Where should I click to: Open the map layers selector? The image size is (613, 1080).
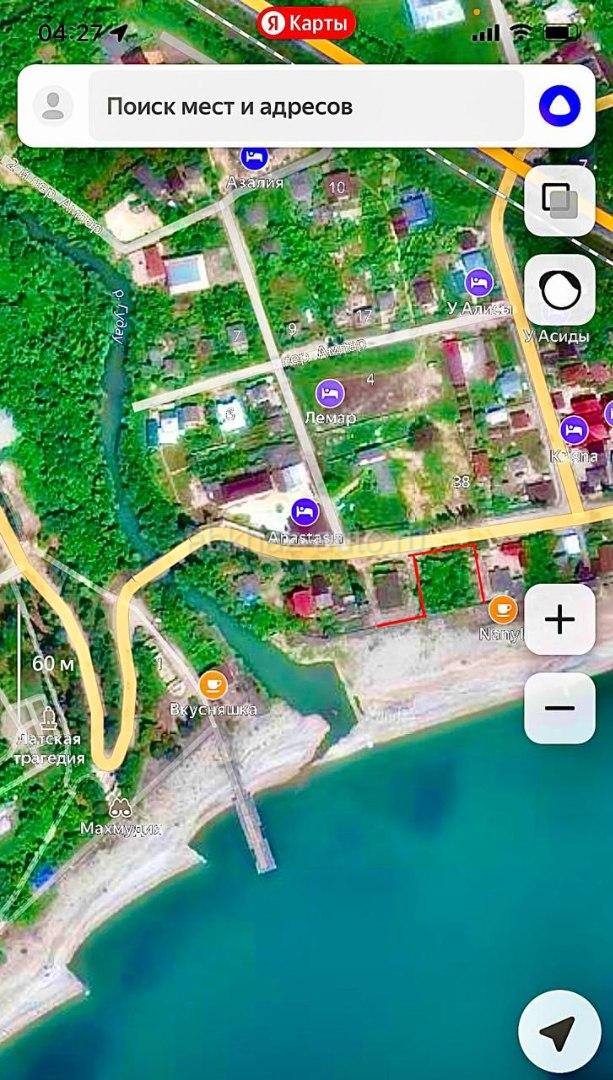559,201
